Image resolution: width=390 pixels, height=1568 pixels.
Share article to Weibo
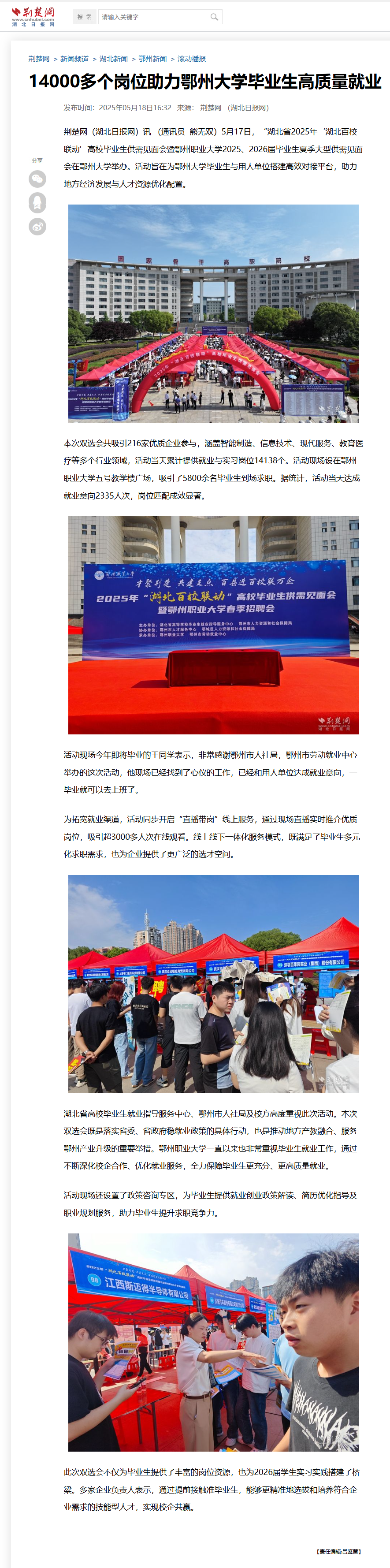point(38,227)
